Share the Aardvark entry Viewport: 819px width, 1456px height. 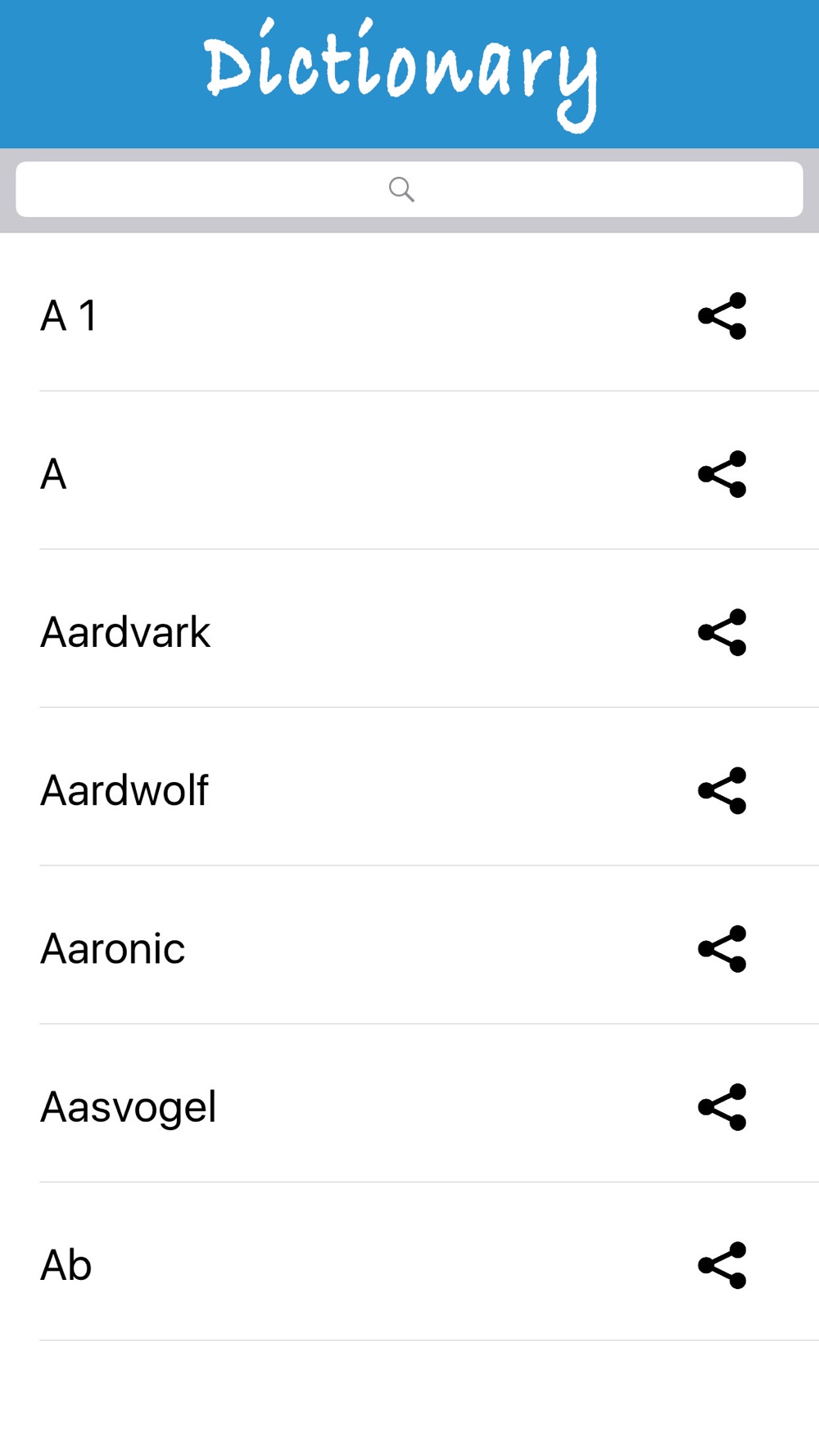(722, 632)
